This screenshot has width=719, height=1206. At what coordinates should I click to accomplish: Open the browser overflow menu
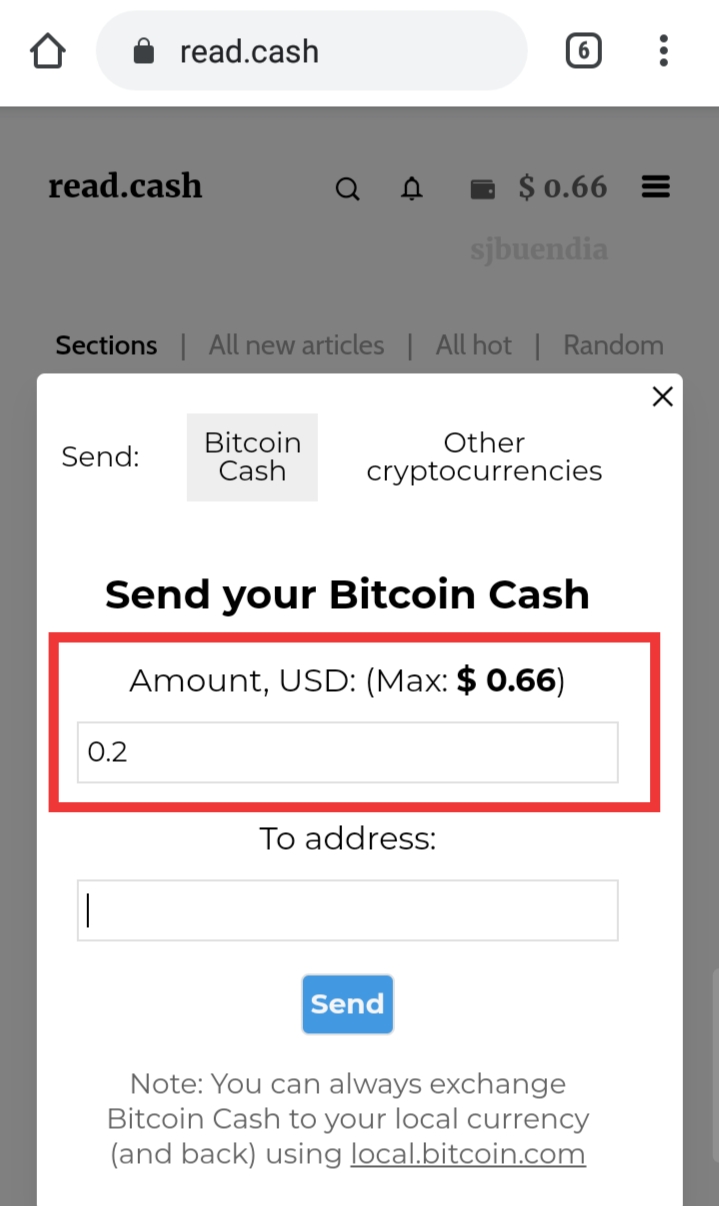pyautogui.click(x=664, y=51)
